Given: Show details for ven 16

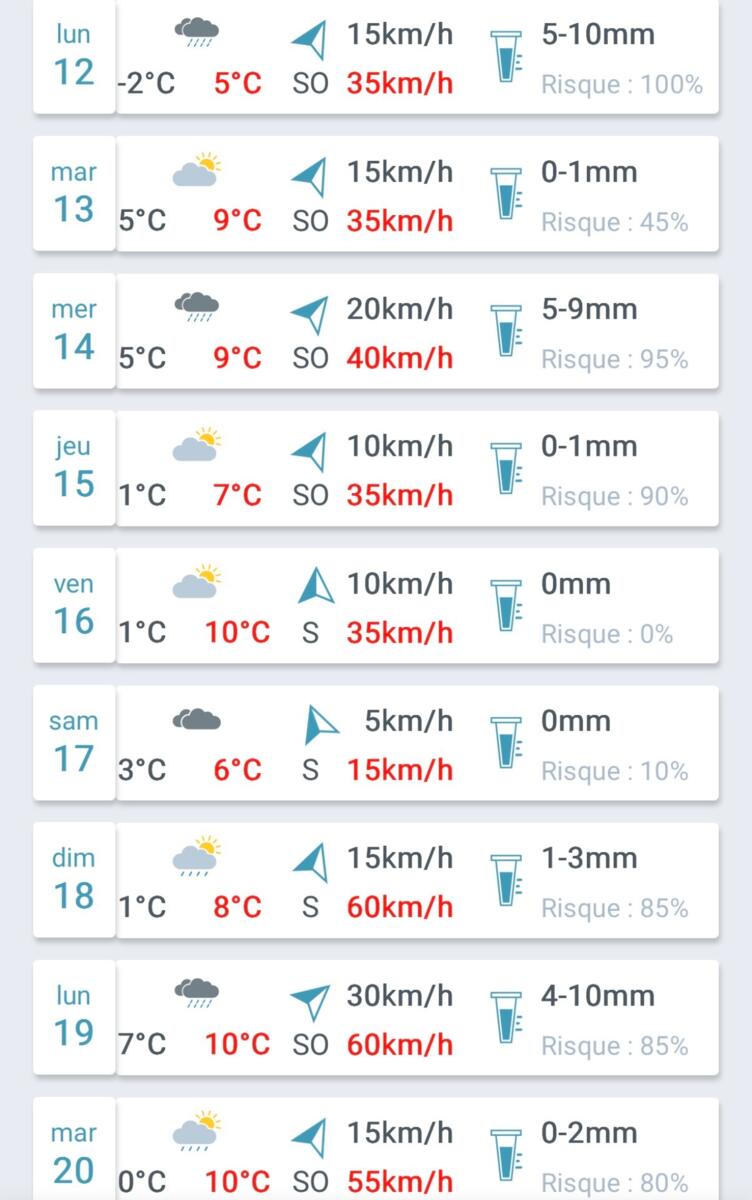Looking at the screenshot, I should 376,606.
